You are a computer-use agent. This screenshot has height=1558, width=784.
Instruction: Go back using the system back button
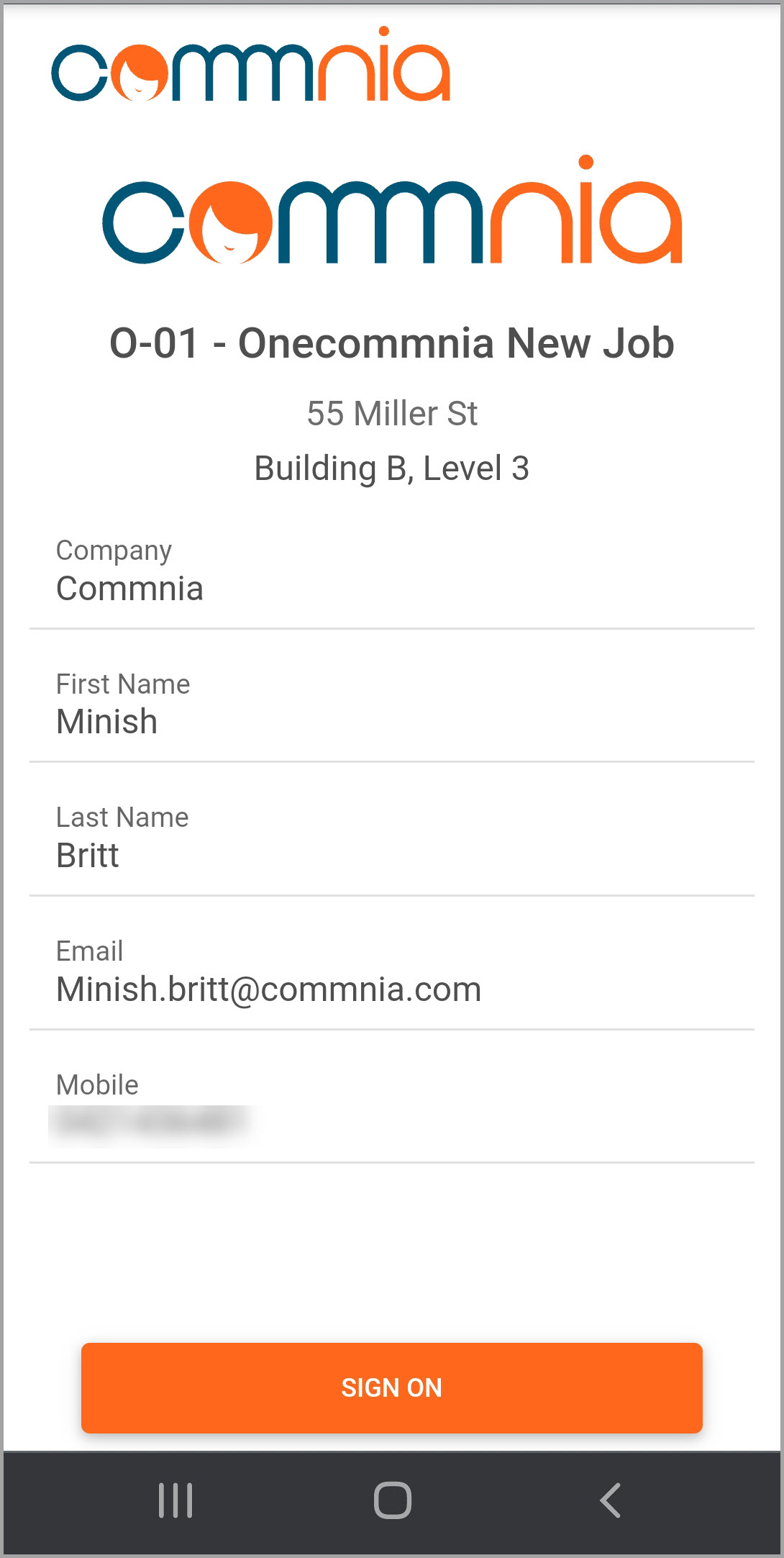(x=610, y=1500)
